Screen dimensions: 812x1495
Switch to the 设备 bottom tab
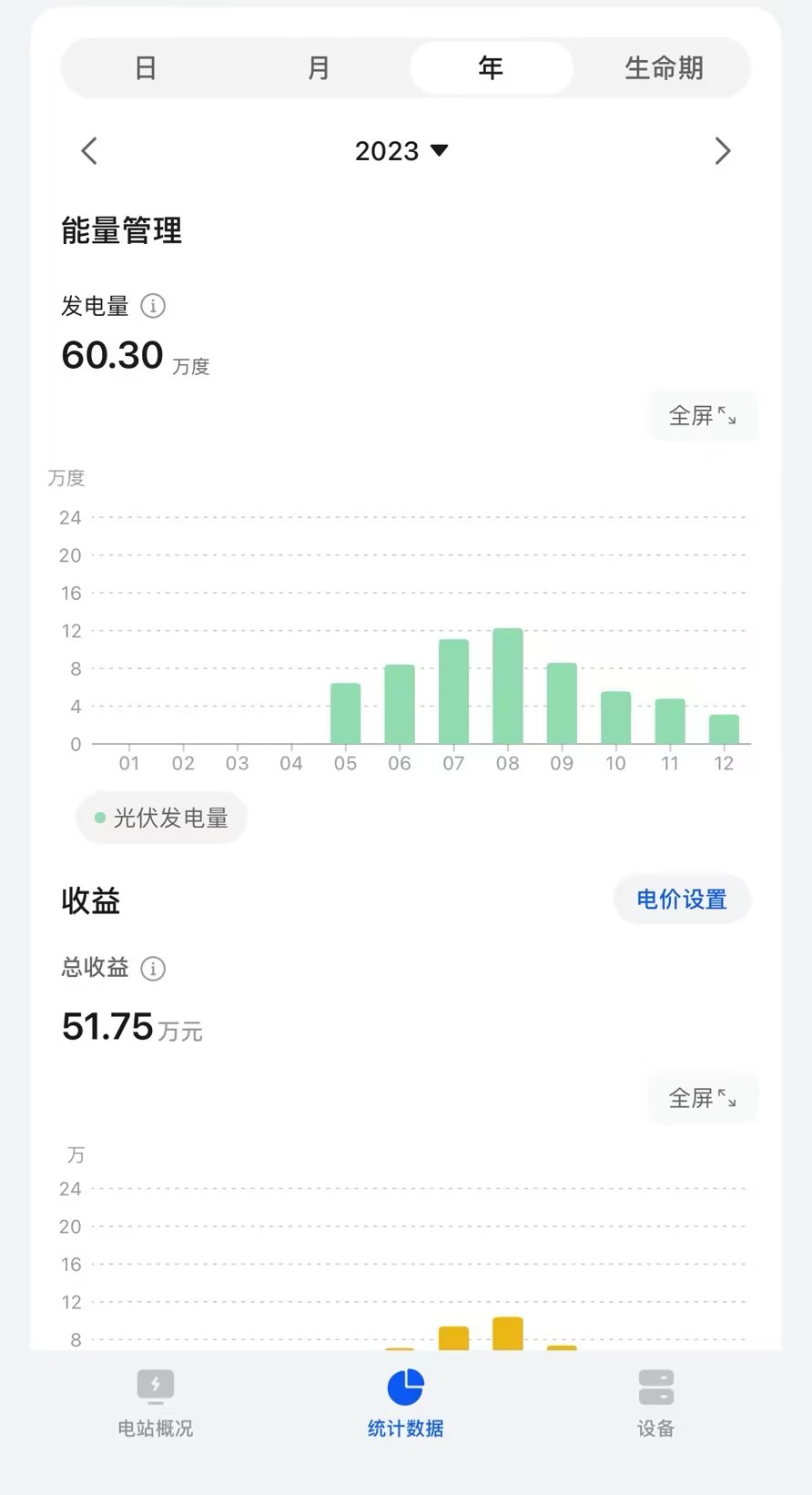[x=656, y=1403]
